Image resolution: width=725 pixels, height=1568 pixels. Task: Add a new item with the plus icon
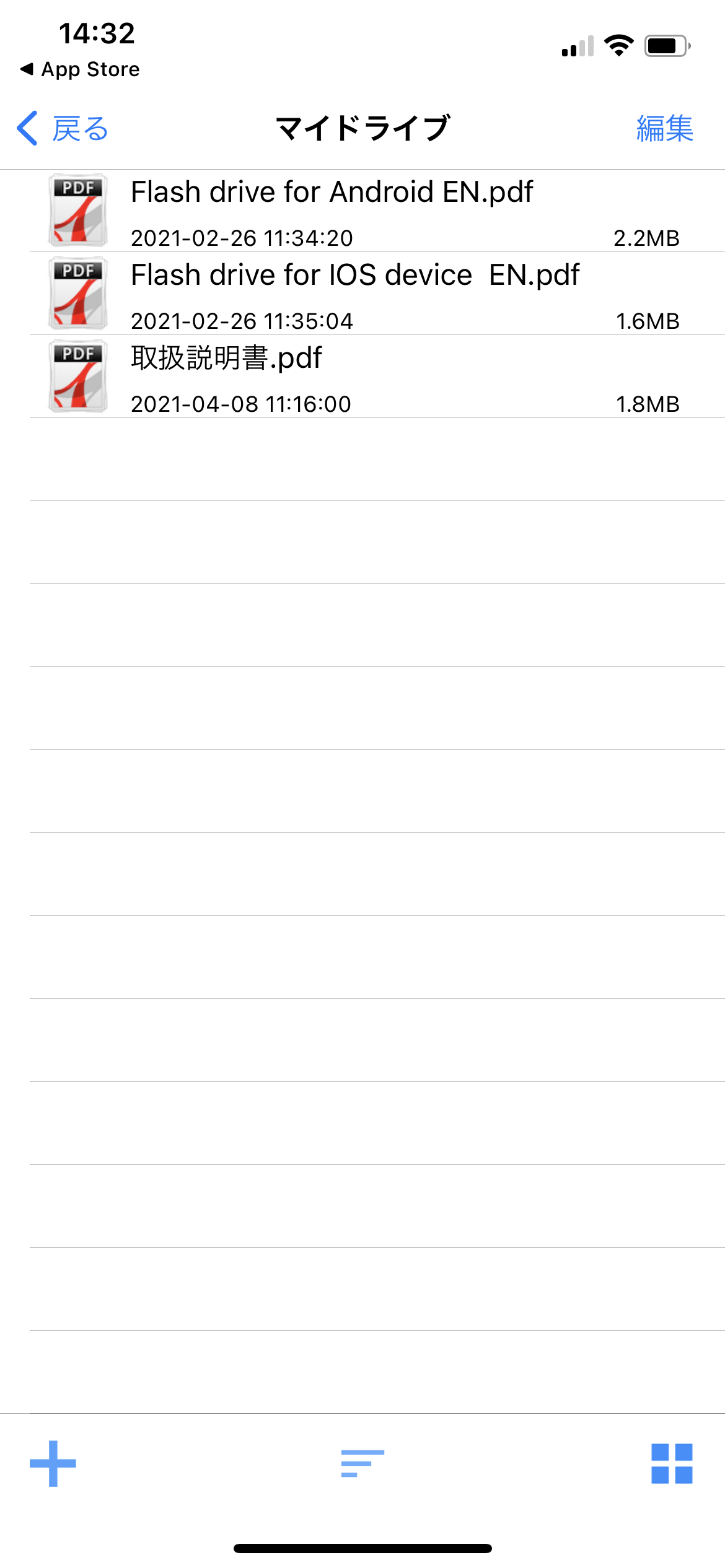53,1463
